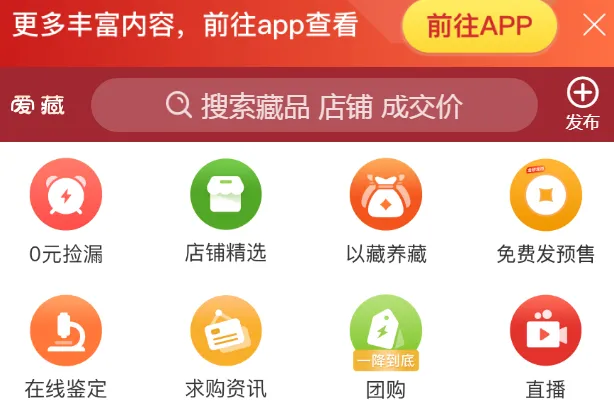614x406 pixels.
Task: Dismiss the top app banner
Action: tap(592, 27)
